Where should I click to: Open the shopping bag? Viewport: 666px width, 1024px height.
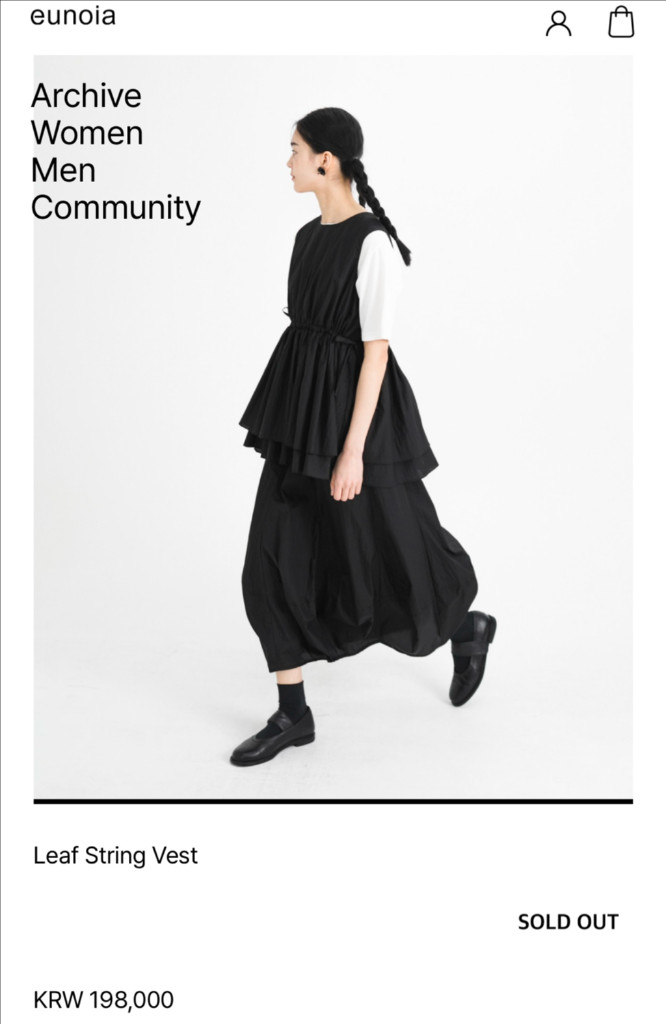621,22
